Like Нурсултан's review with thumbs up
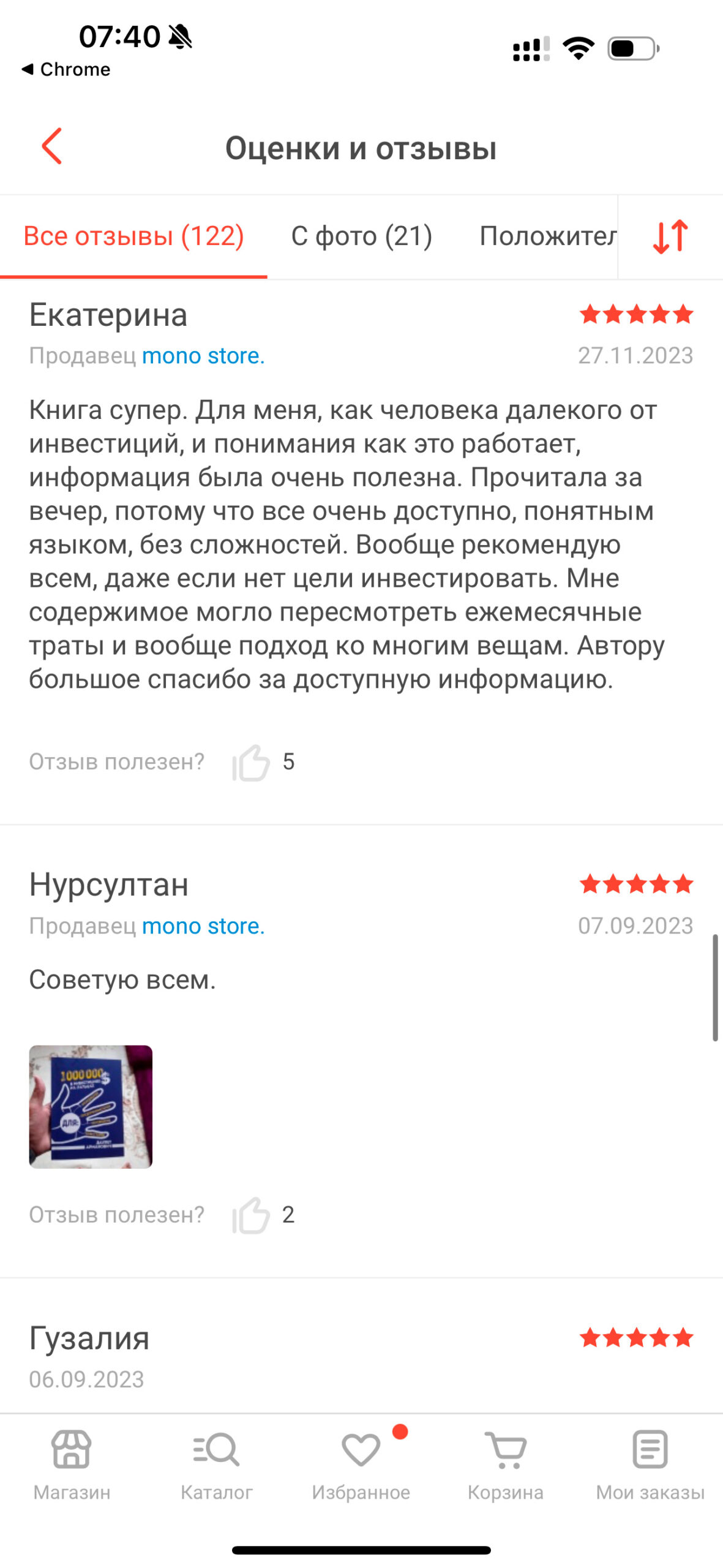The image size is (723, 1568). (250, 1215)
